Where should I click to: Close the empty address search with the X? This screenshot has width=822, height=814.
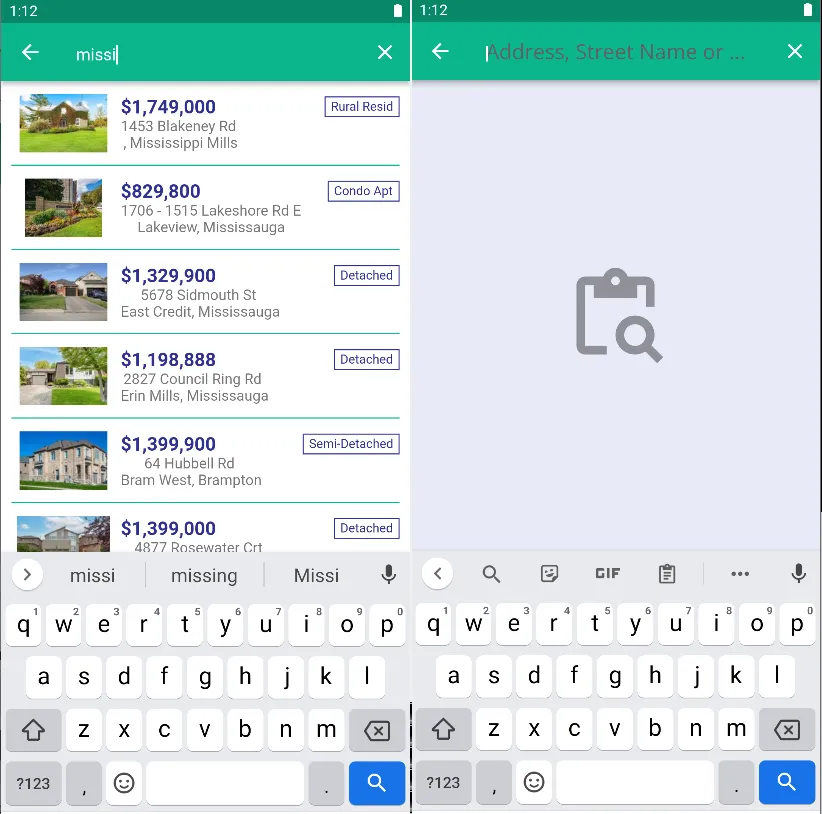pos(795,52)
